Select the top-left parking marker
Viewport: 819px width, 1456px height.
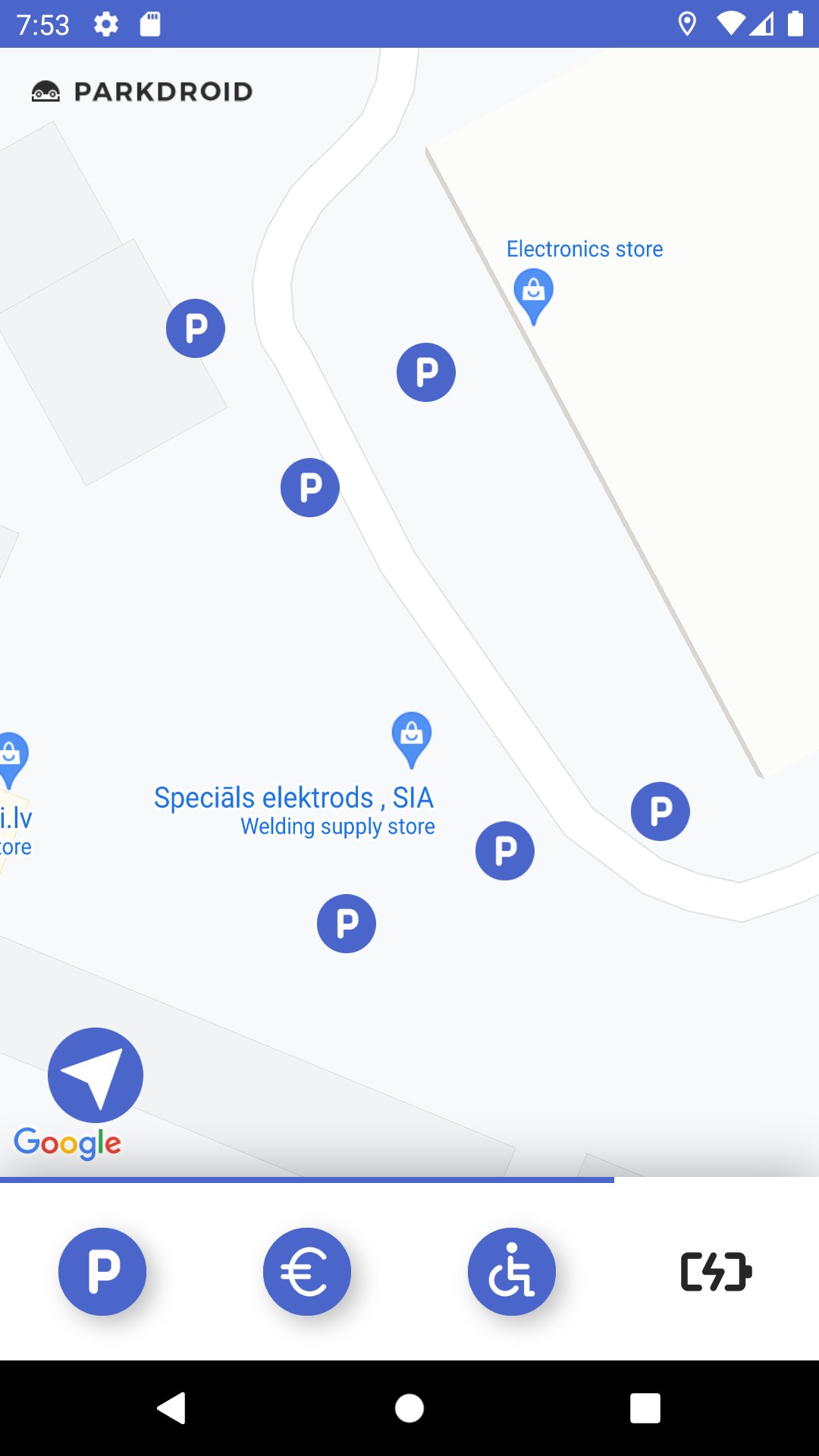coord(194,328)
